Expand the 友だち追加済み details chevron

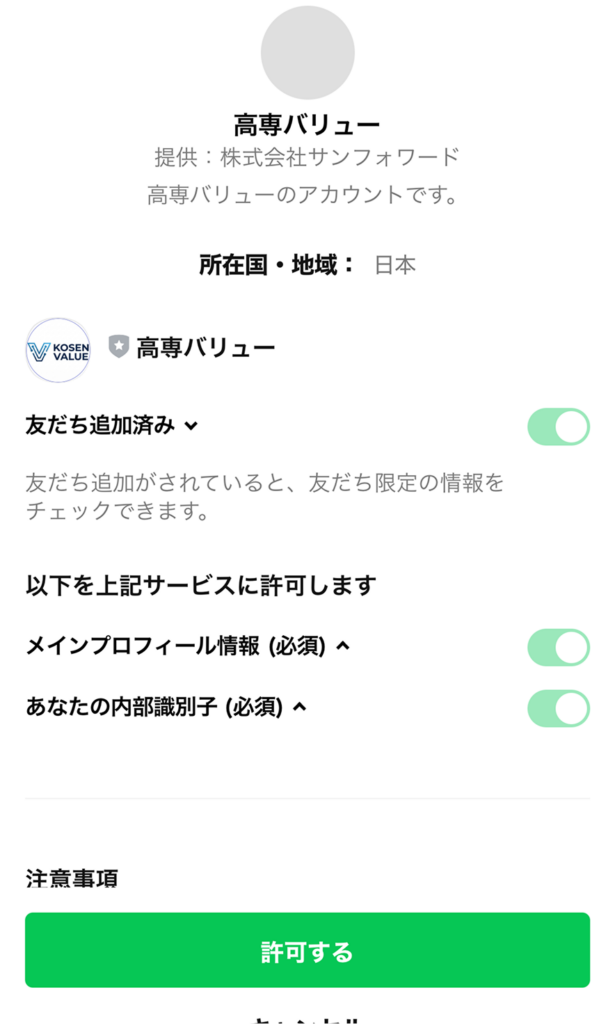click(192, 426)
